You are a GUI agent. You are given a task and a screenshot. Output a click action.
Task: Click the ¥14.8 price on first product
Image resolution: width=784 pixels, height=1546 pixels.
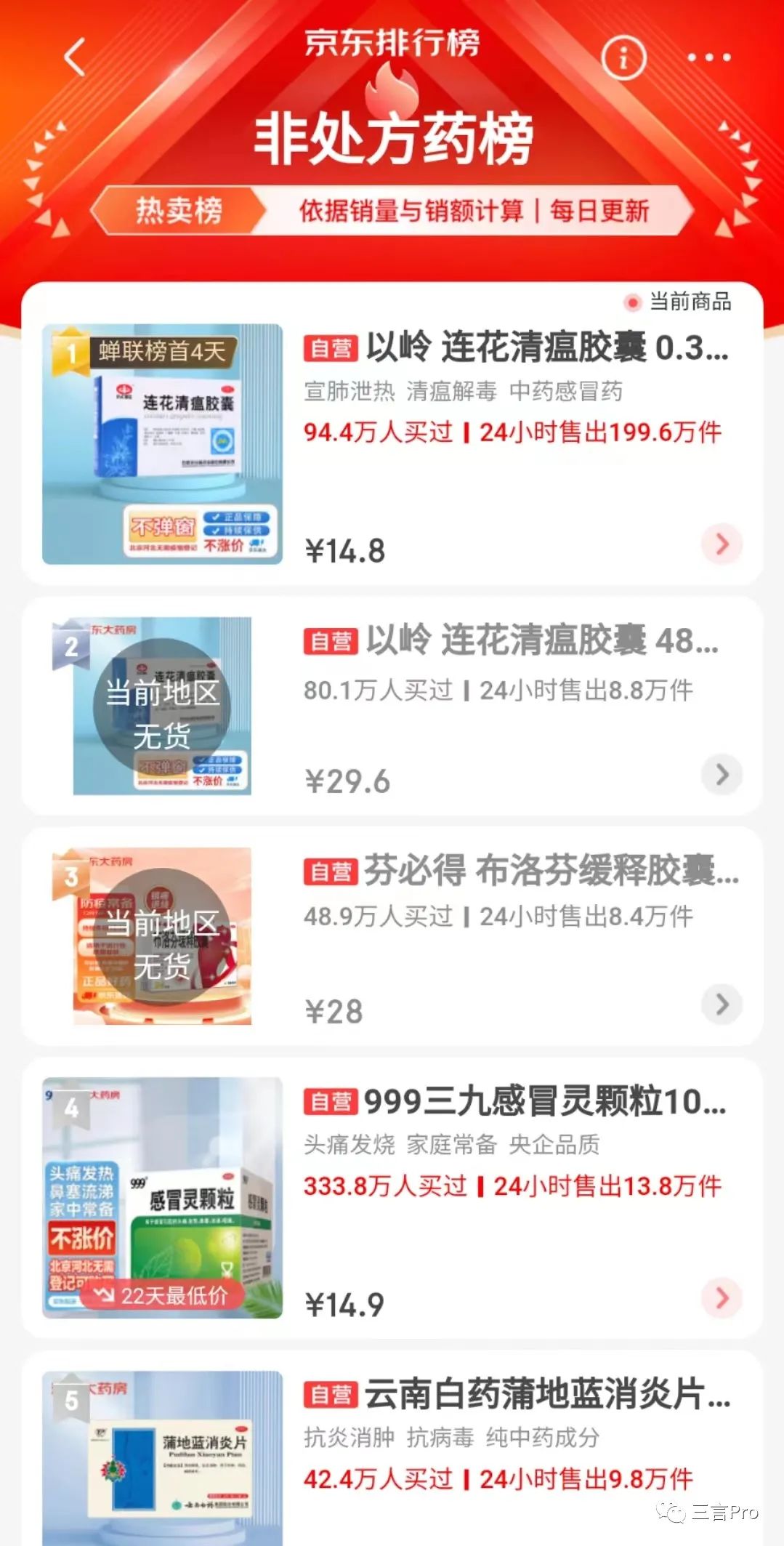click(345, 551)
